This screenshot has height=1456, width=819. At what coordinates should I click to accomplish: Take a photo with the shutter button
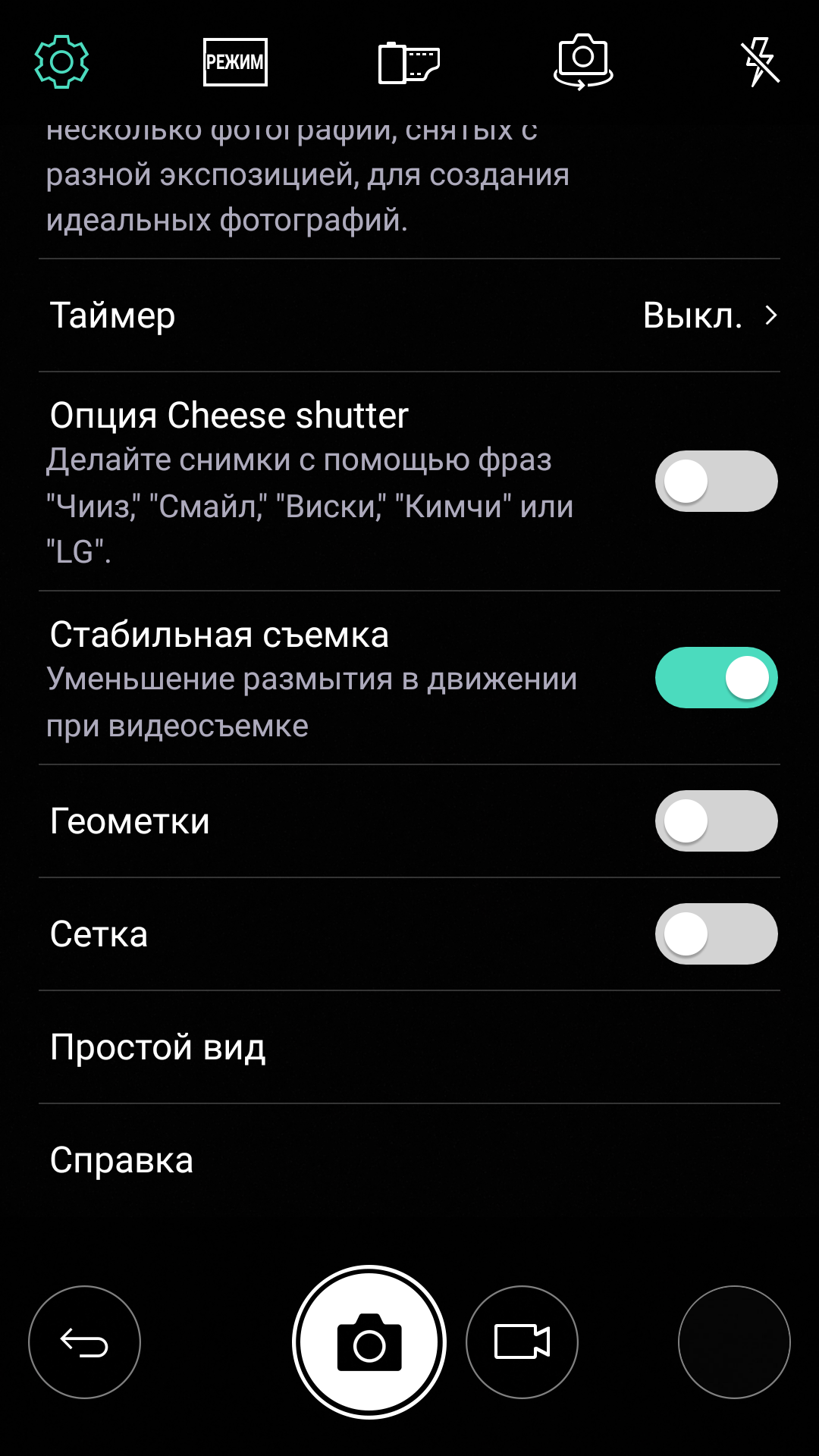coord(369,1342)
